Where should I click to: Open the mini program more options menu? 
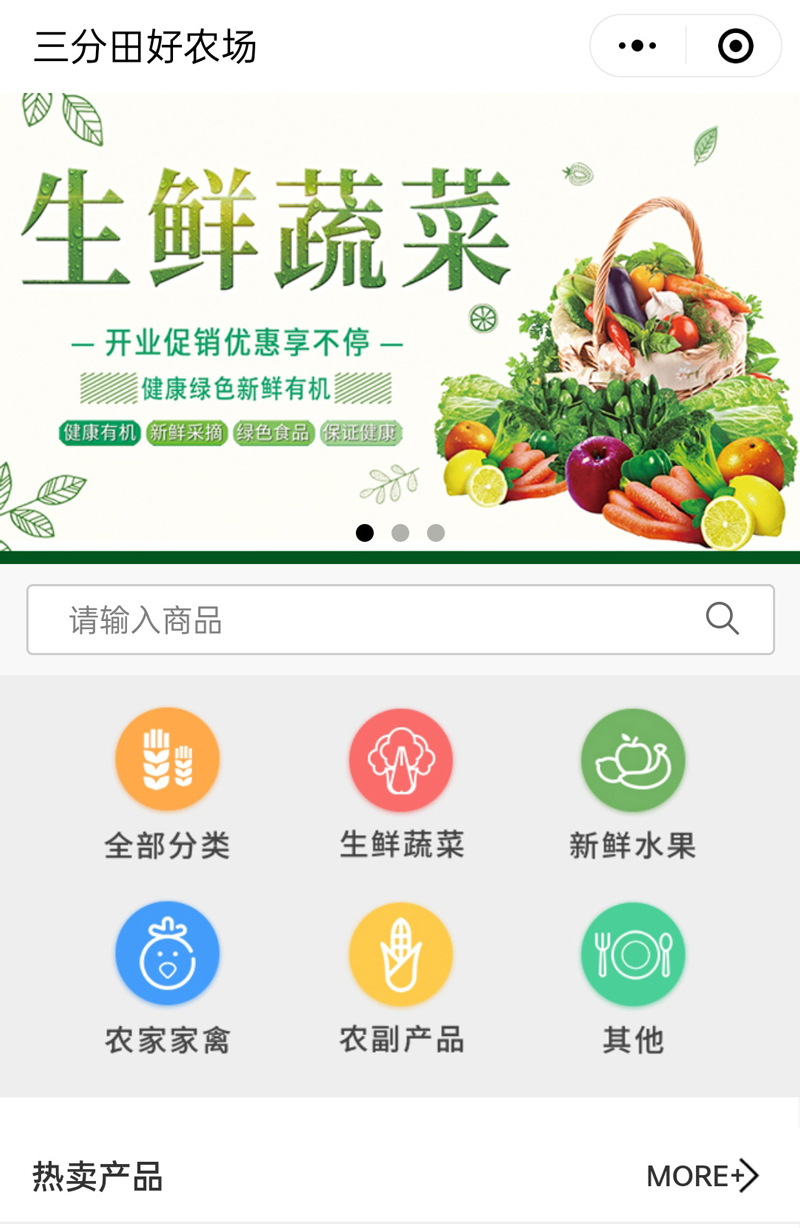637,46
